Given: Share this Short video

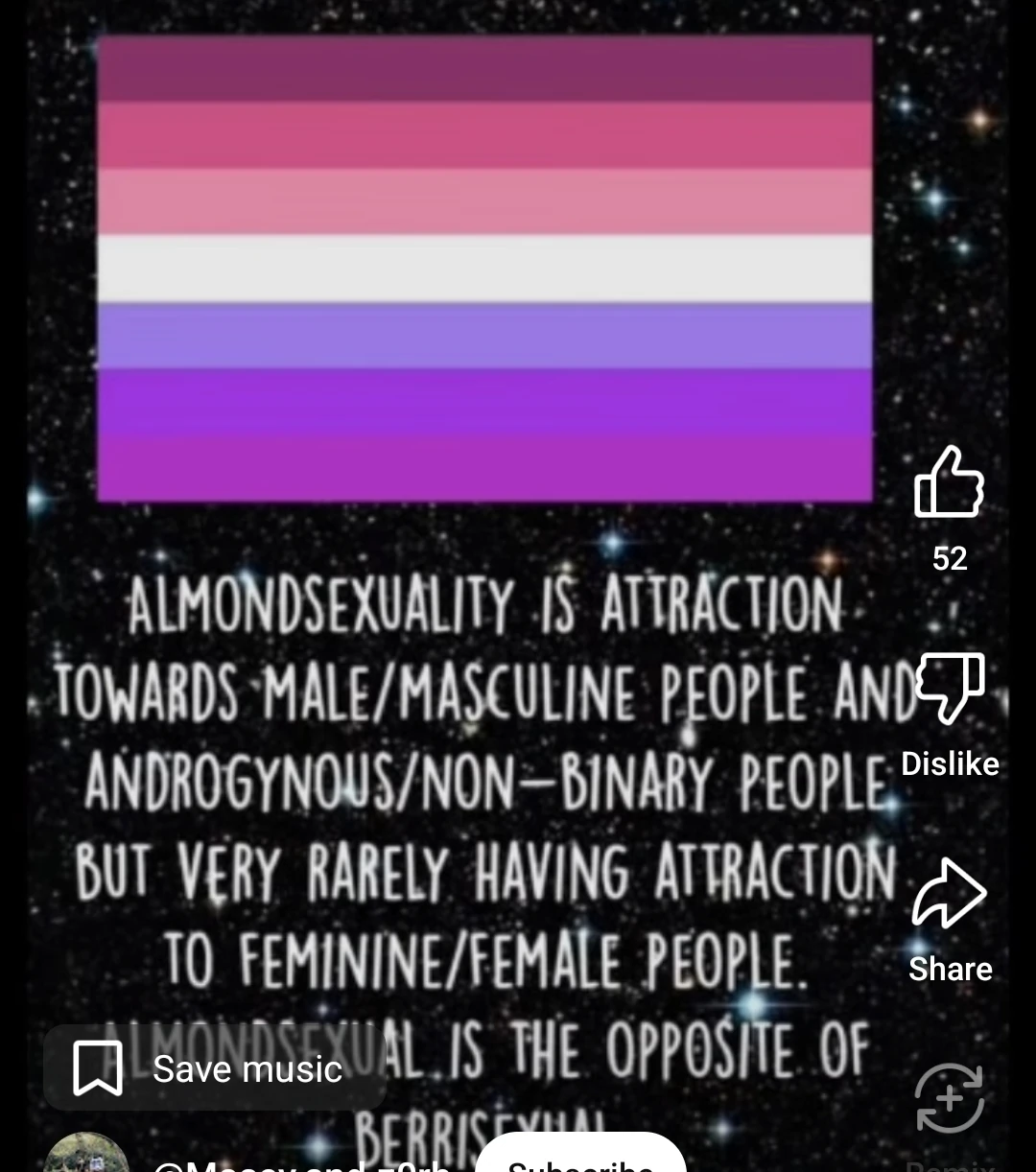Looking at the screenshot, I should (950, 894).
